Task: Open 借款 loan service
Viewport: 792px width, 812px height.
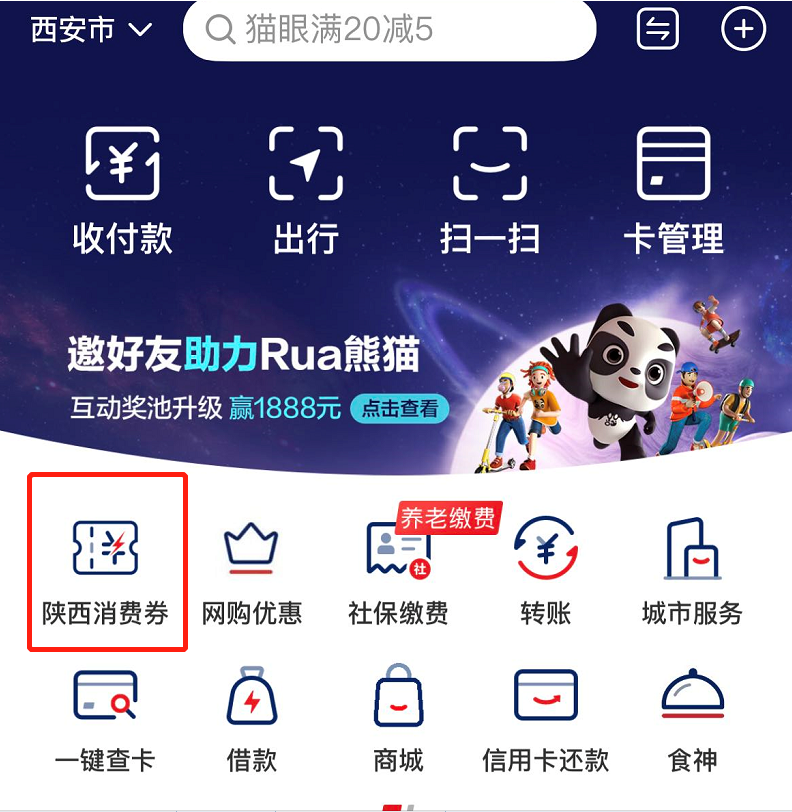Action: [251, 718]
